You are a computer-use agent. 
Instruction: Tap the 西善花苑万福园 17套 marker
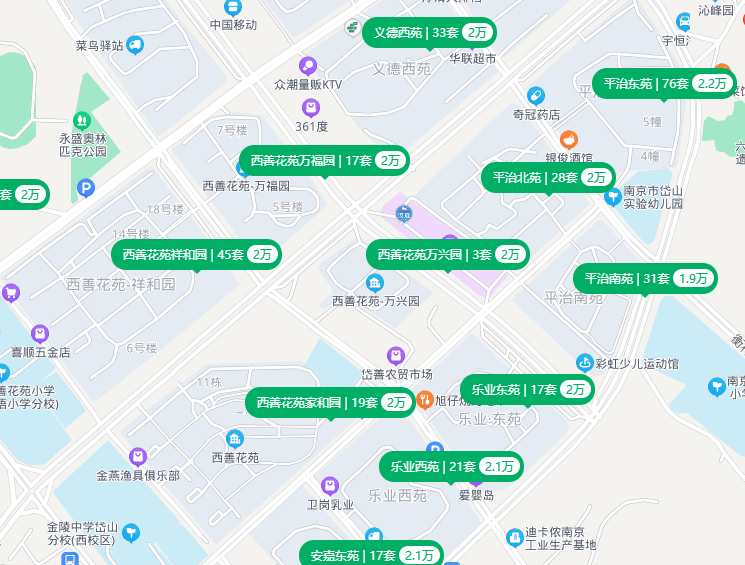coord(324,160)
